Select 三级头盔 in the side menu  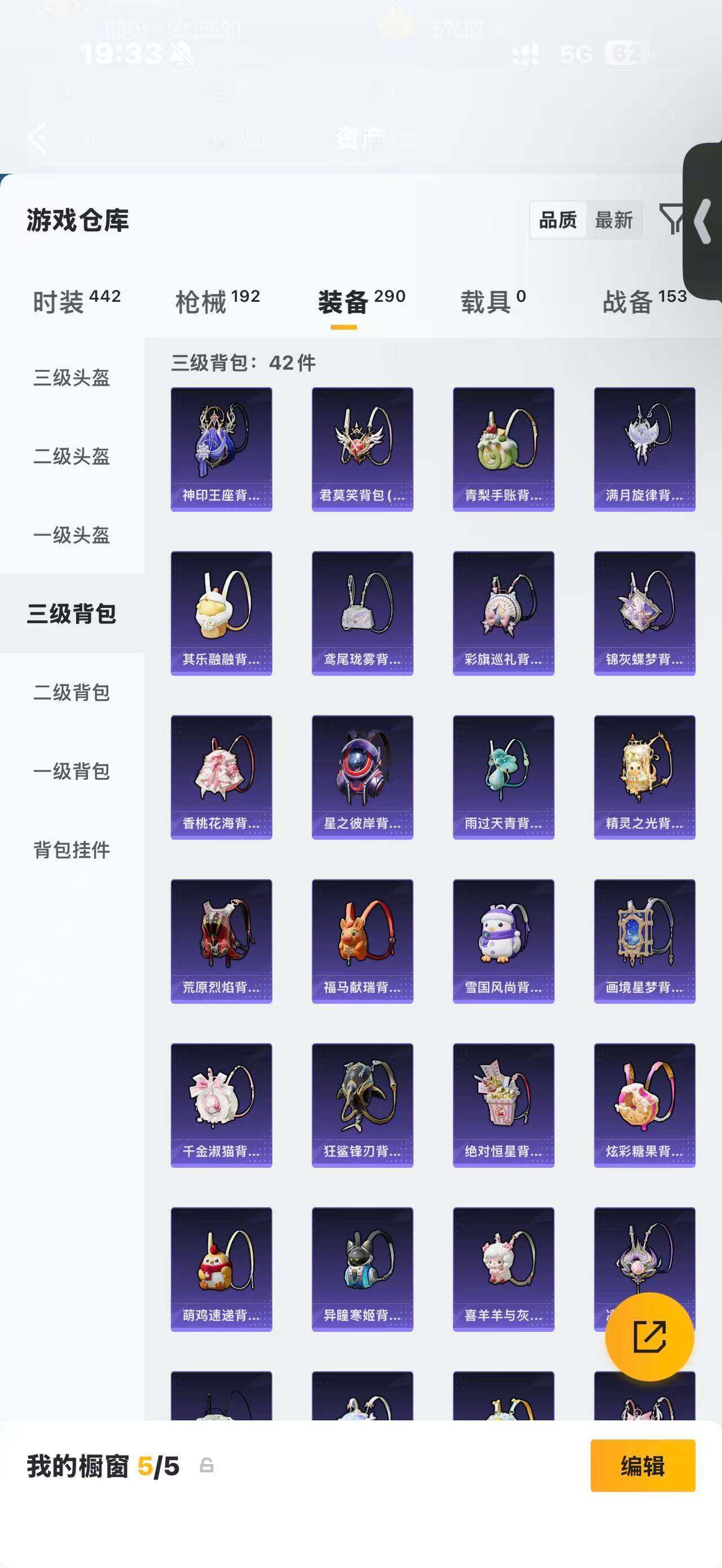click(72, 377)
